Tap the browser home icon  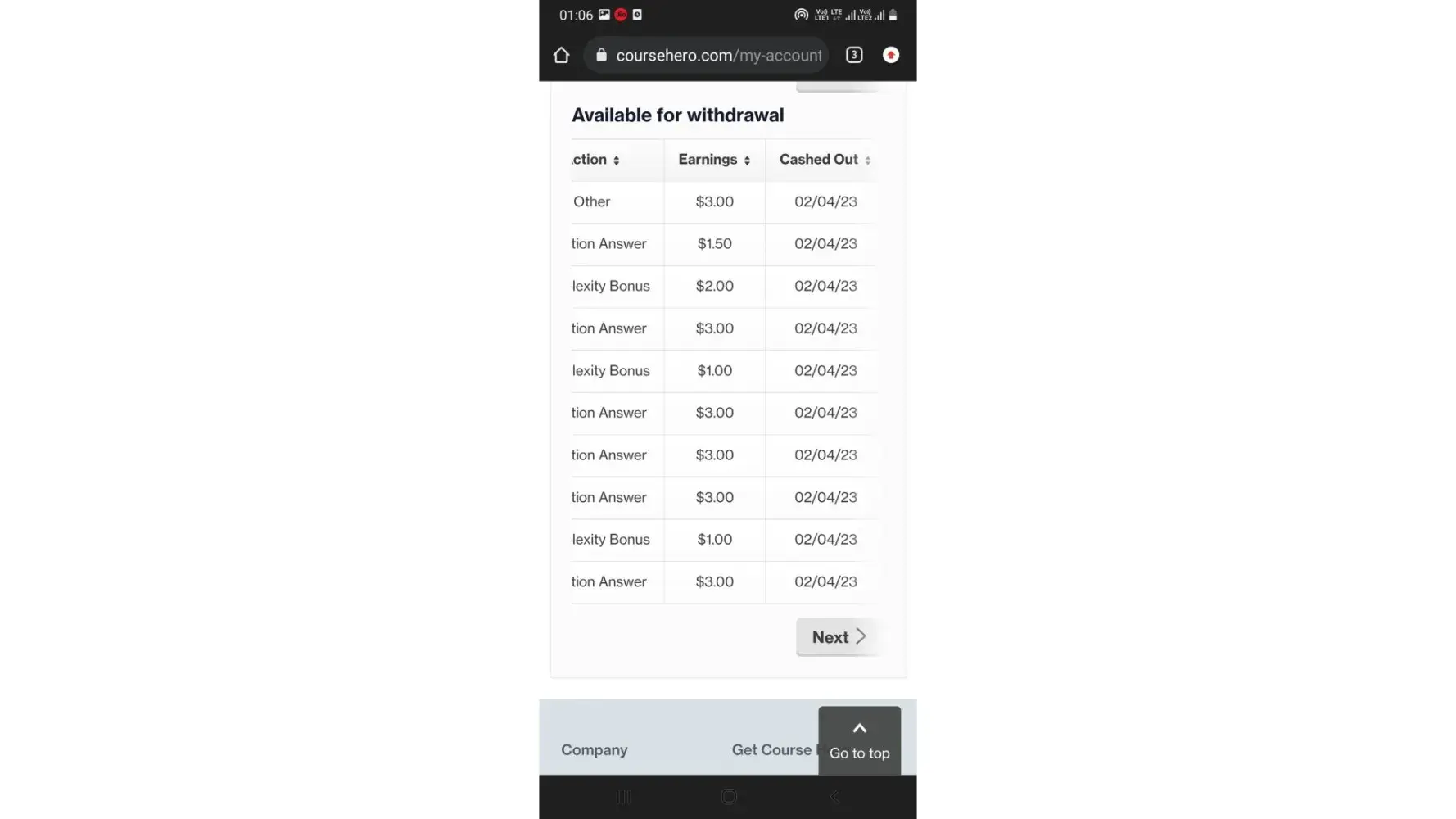[x=561, y=55]
